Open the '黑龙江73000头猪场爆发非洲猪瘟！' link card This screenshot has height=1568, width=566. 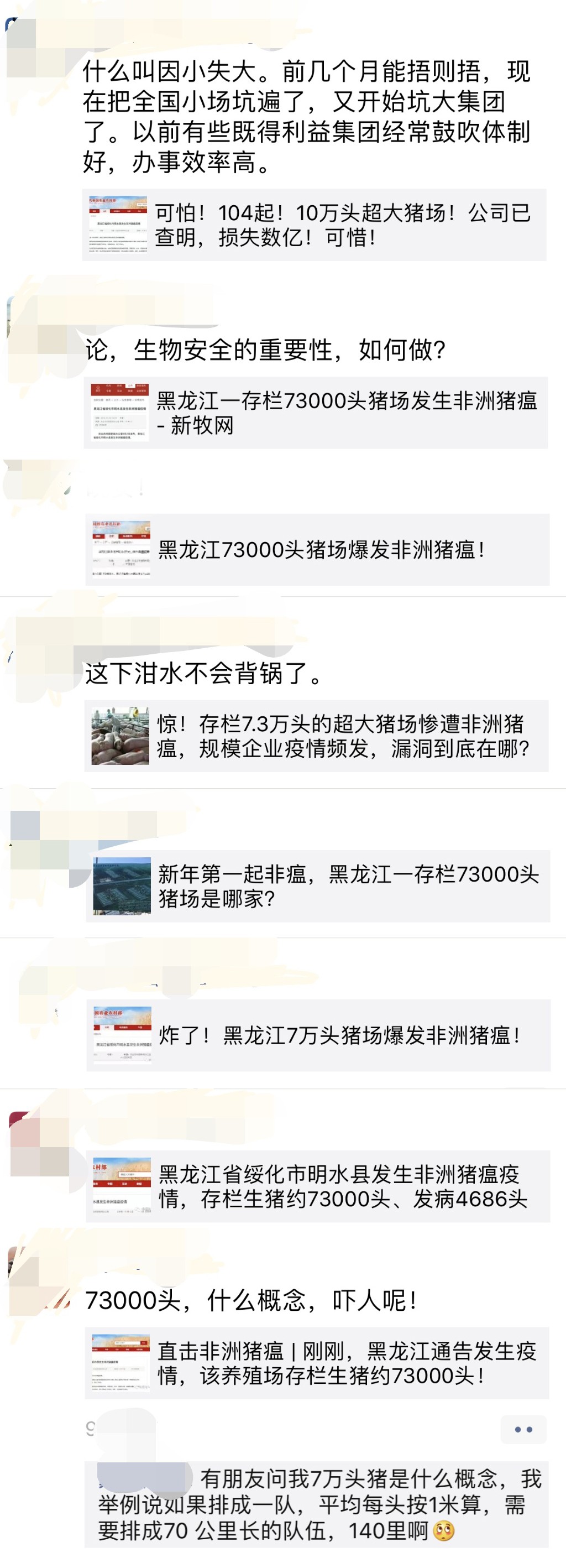tap(317, 550)
